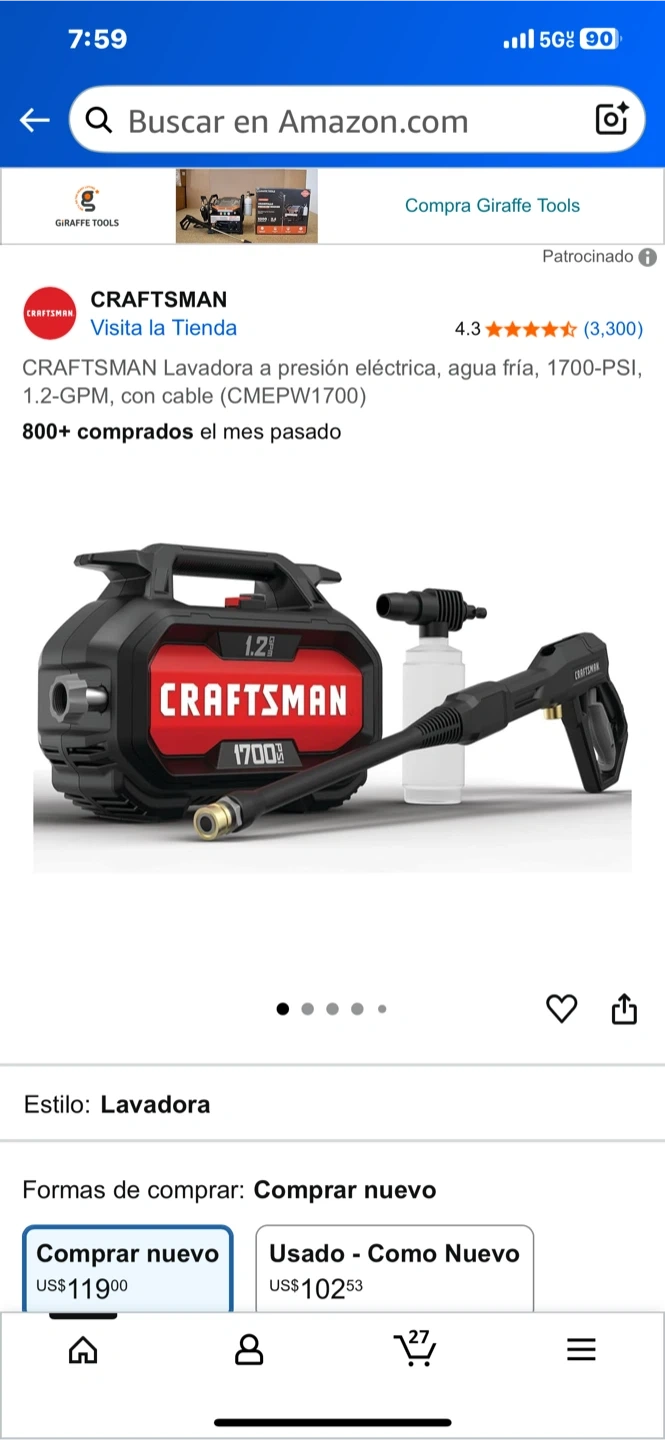Open the shopping cart with 27 items
Image resolution: width=665 pixels, height=1440 pixels.
coord(414,1349)
